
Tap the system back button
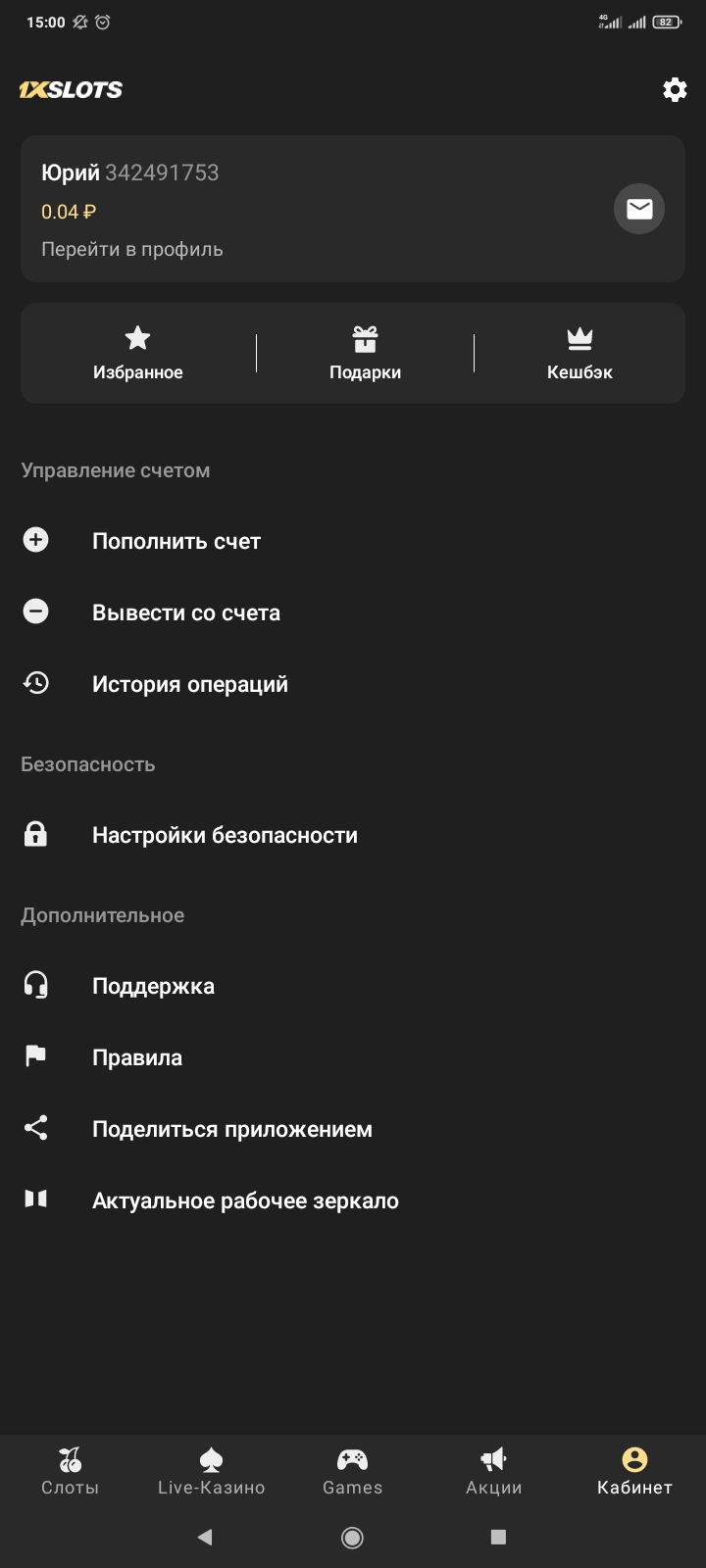pyautogui.click(x=205, y=1537)
